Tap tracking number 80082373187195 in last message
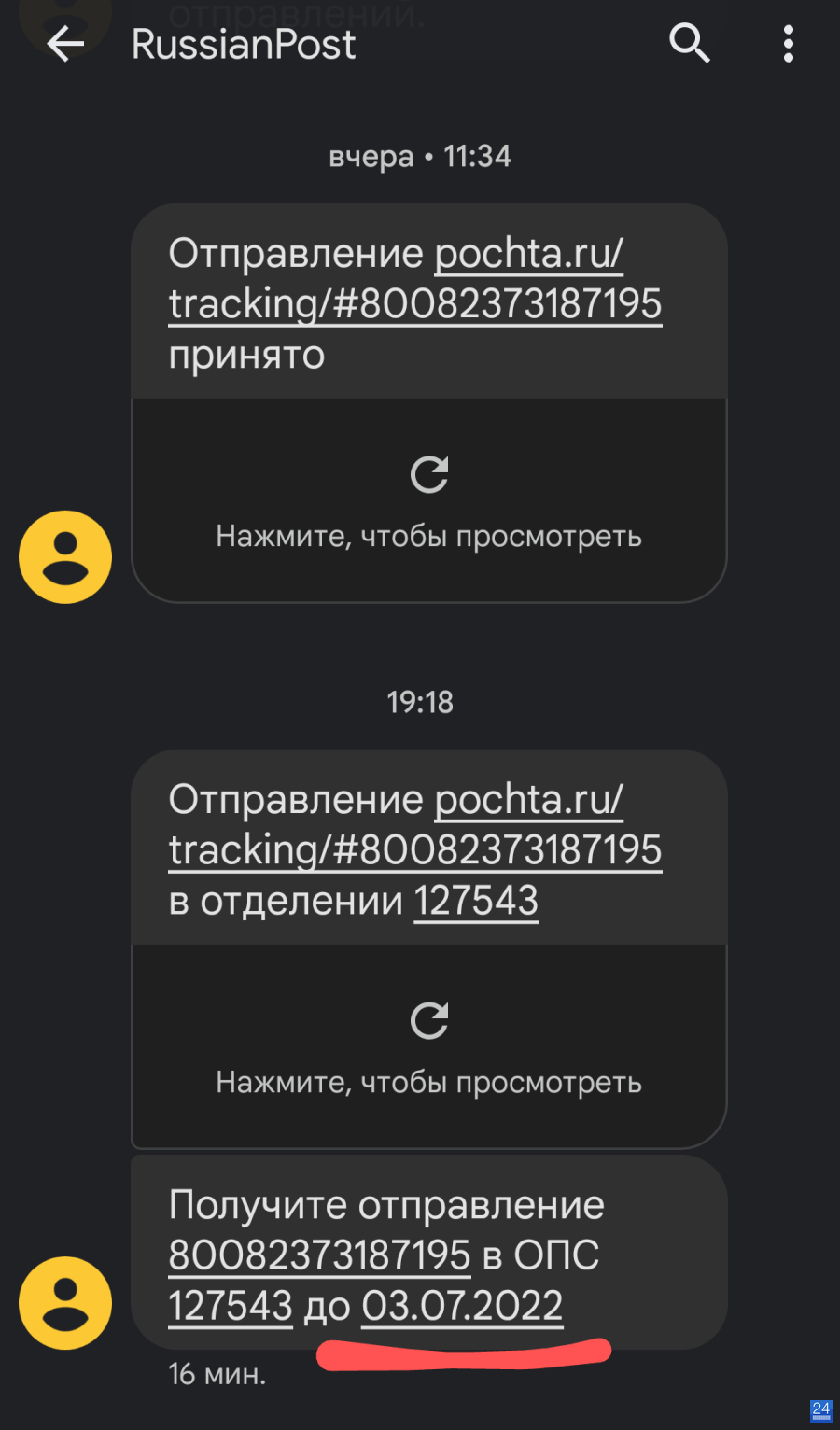This screenshot has height=1430, width=840. (x=319, y=1255)
